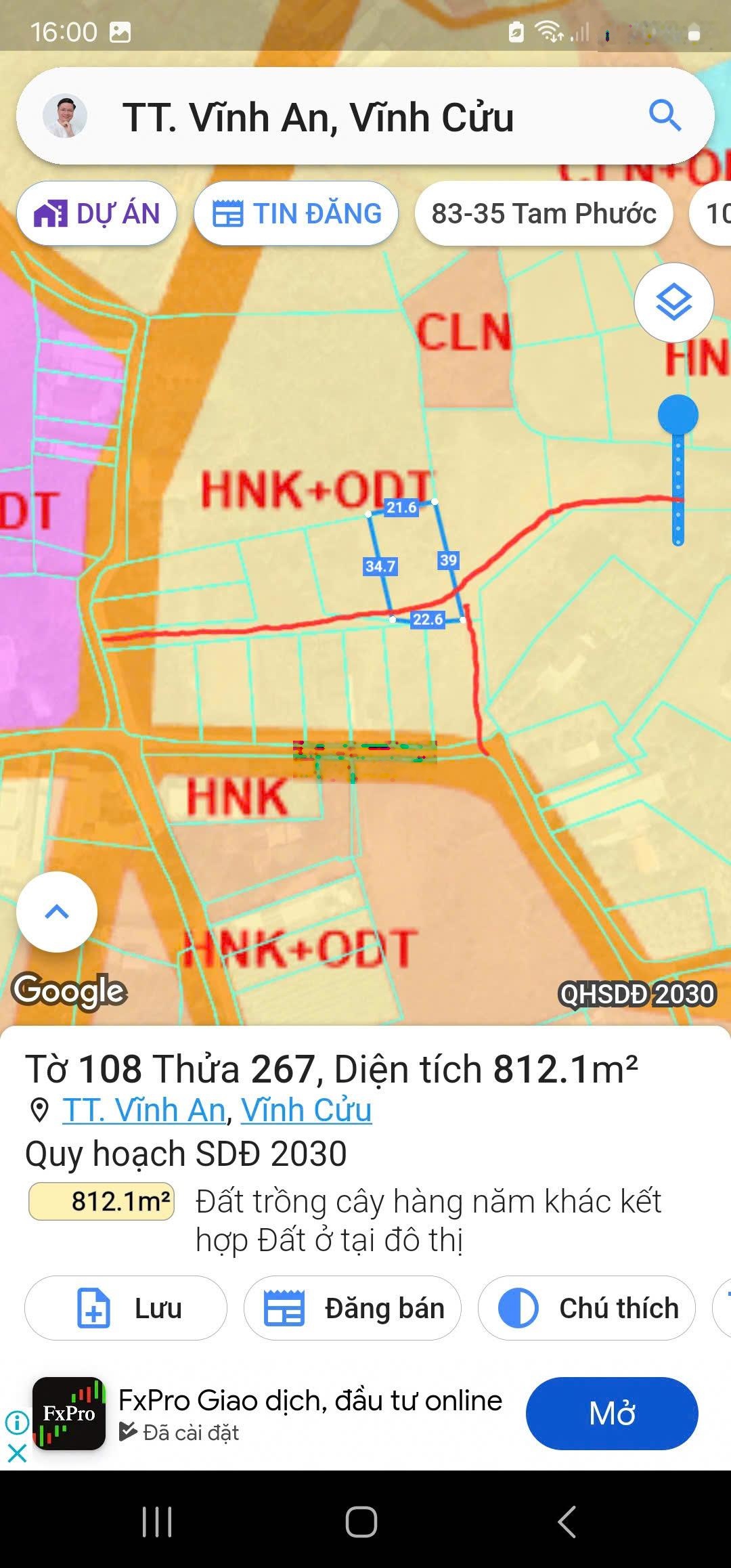The width and height of the screenshot is (731, 1568).
Task: Click the Đăng bán listing icon
Action: (285, 1309)
